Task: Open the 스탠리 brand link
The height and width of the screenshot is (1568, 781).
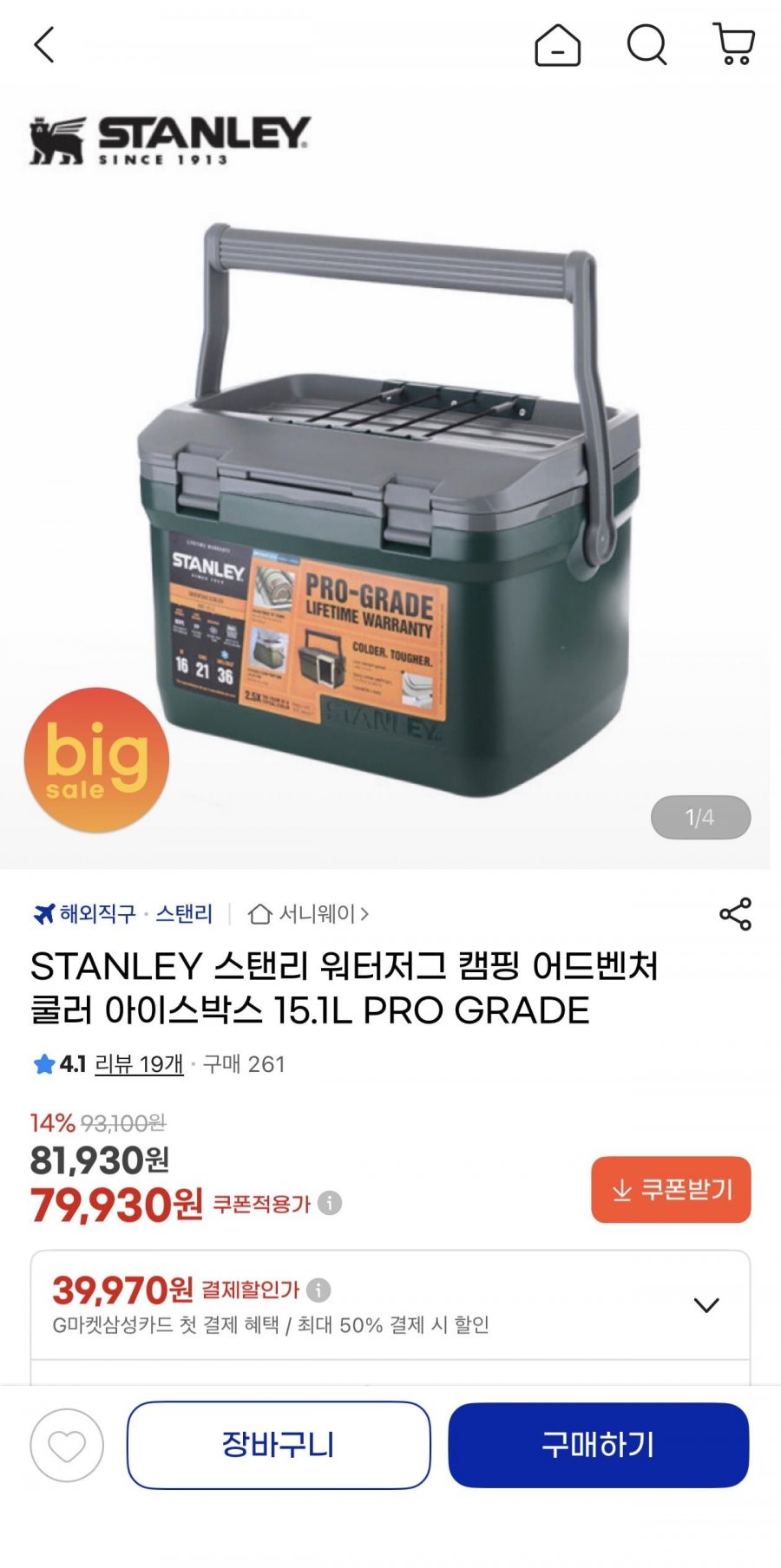Action: tap(184, 913)
